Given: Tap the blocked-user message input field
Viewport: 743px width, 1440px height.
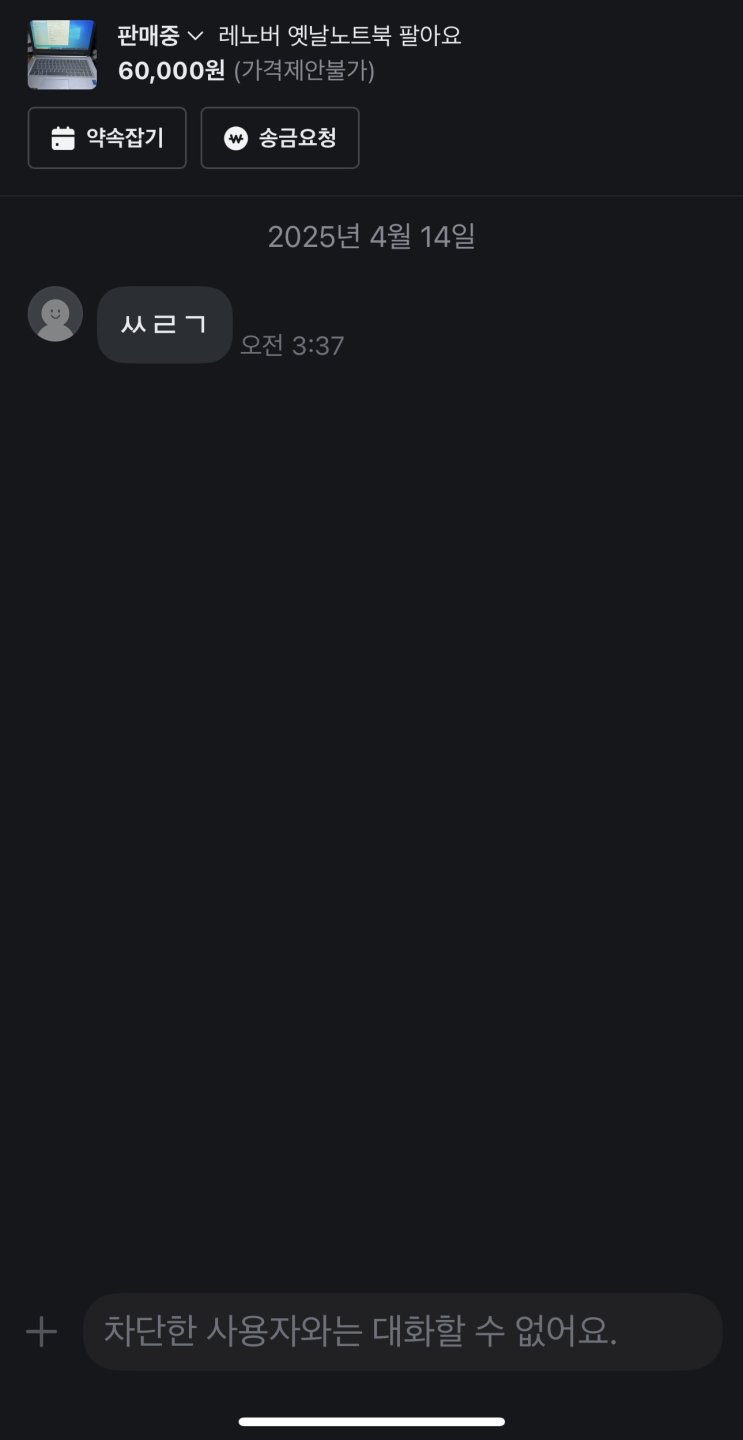Looking at the screenshot, I should (402, 1331).
